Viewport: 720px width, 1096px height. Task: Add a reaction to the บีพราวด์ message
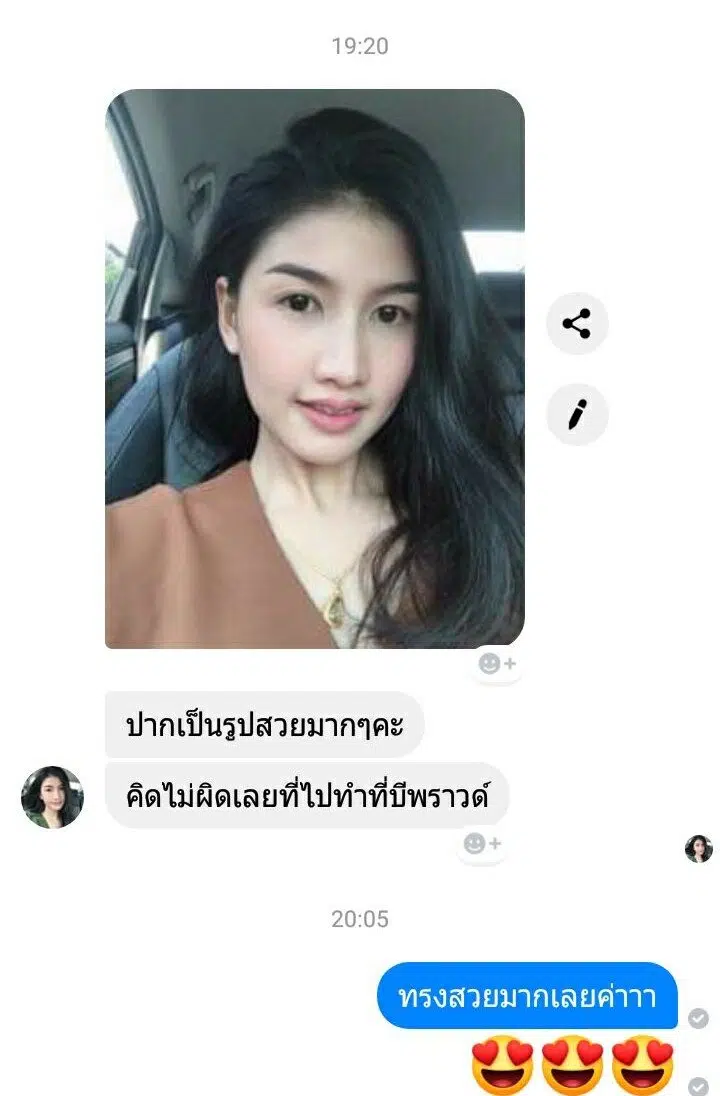tap(482, 844)
